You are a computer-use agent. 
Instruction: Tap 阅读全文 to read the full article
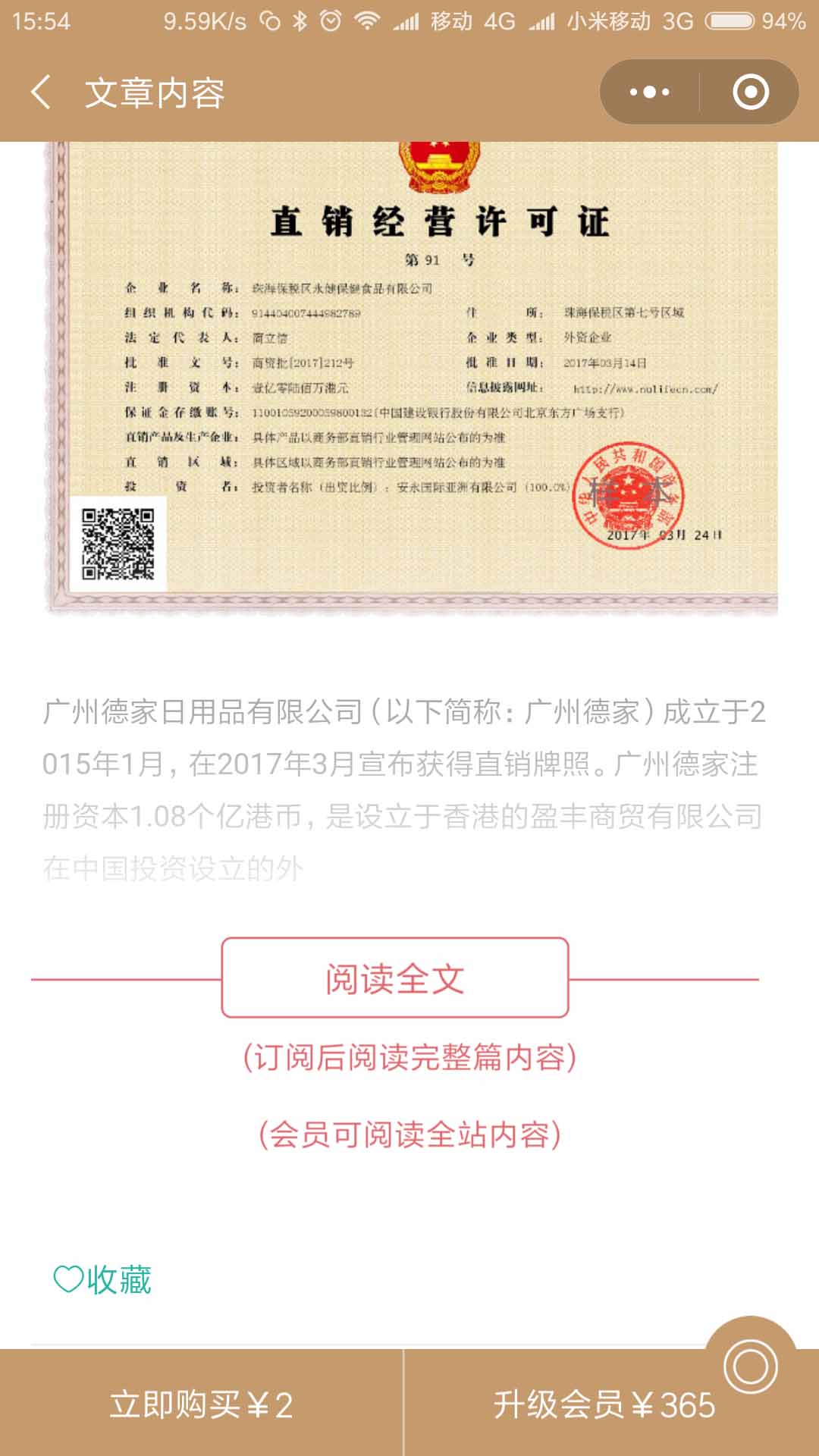tap(394, 978)
